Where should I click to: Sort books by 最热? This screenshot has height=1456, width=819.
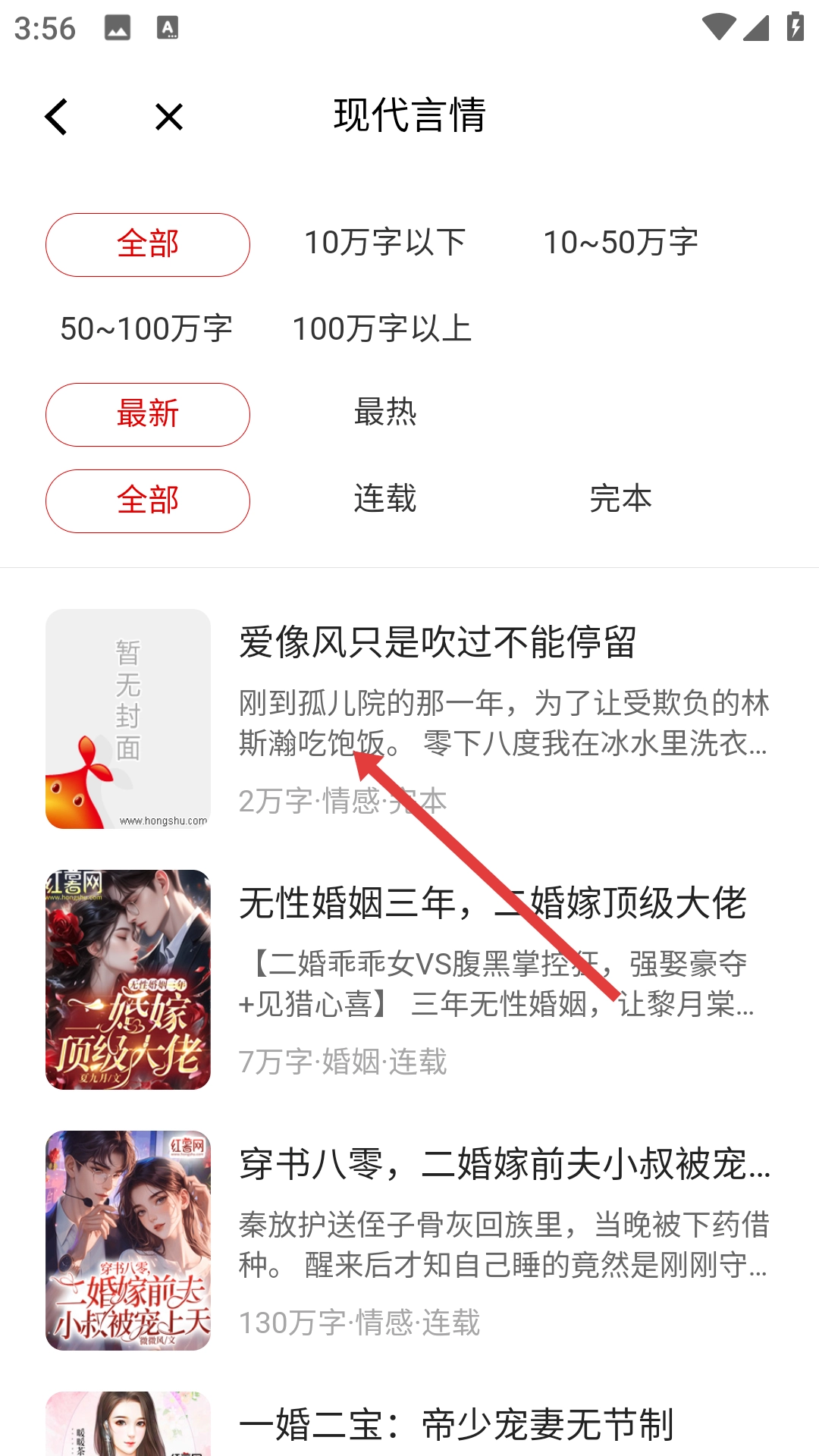tap(385, 413)
